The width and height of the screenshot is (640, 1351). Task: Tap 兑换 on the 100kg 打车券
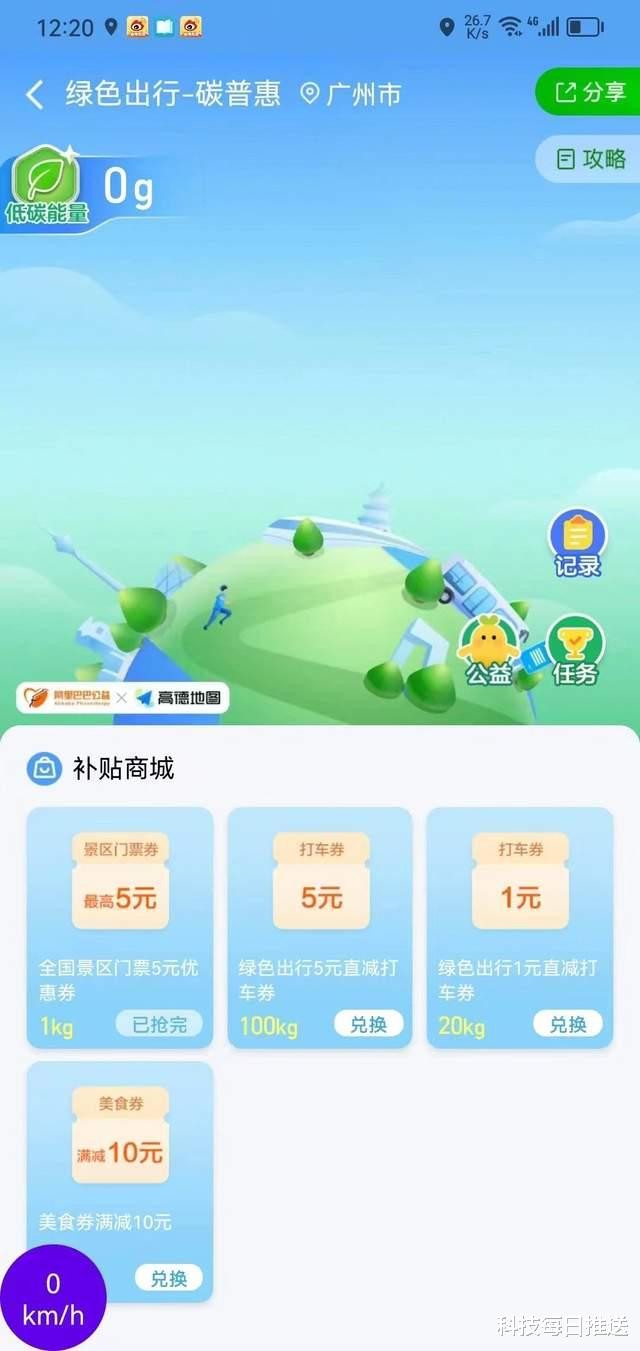(368, 1024)
